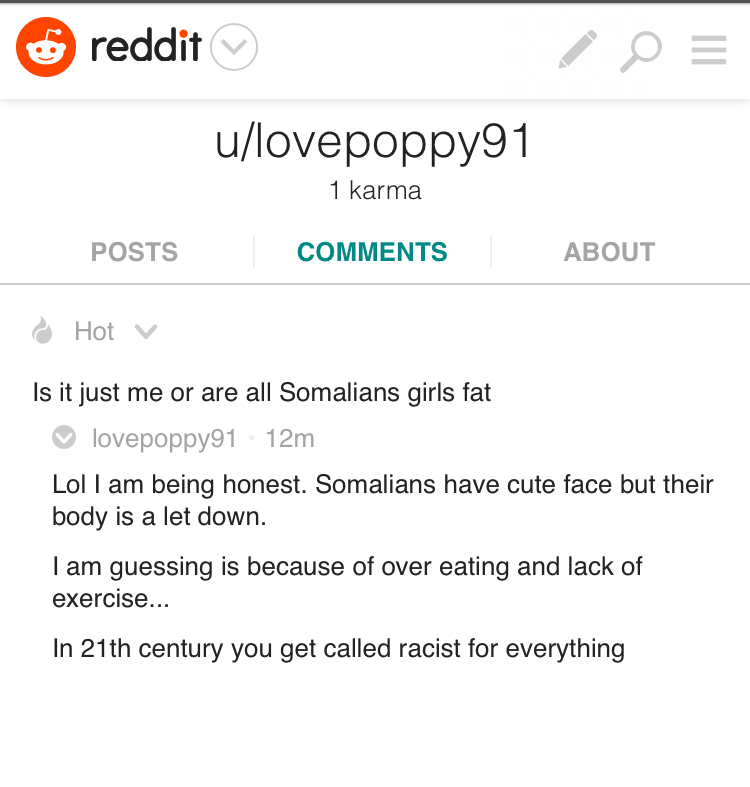Open the search magnifier
The width and height of the screenshot is (750, 787).
[640, 50]
